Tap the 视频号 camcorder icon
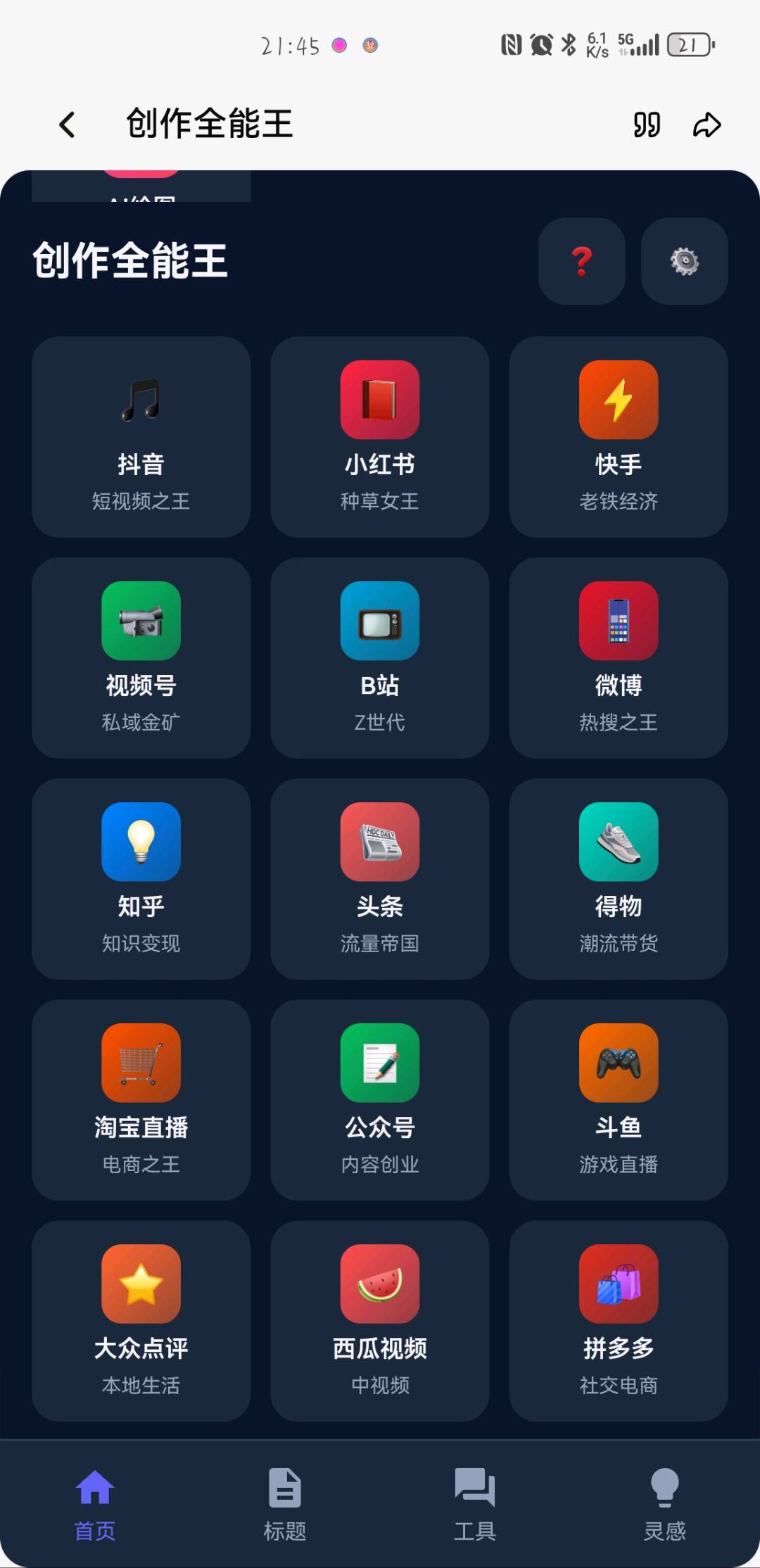 140,658
